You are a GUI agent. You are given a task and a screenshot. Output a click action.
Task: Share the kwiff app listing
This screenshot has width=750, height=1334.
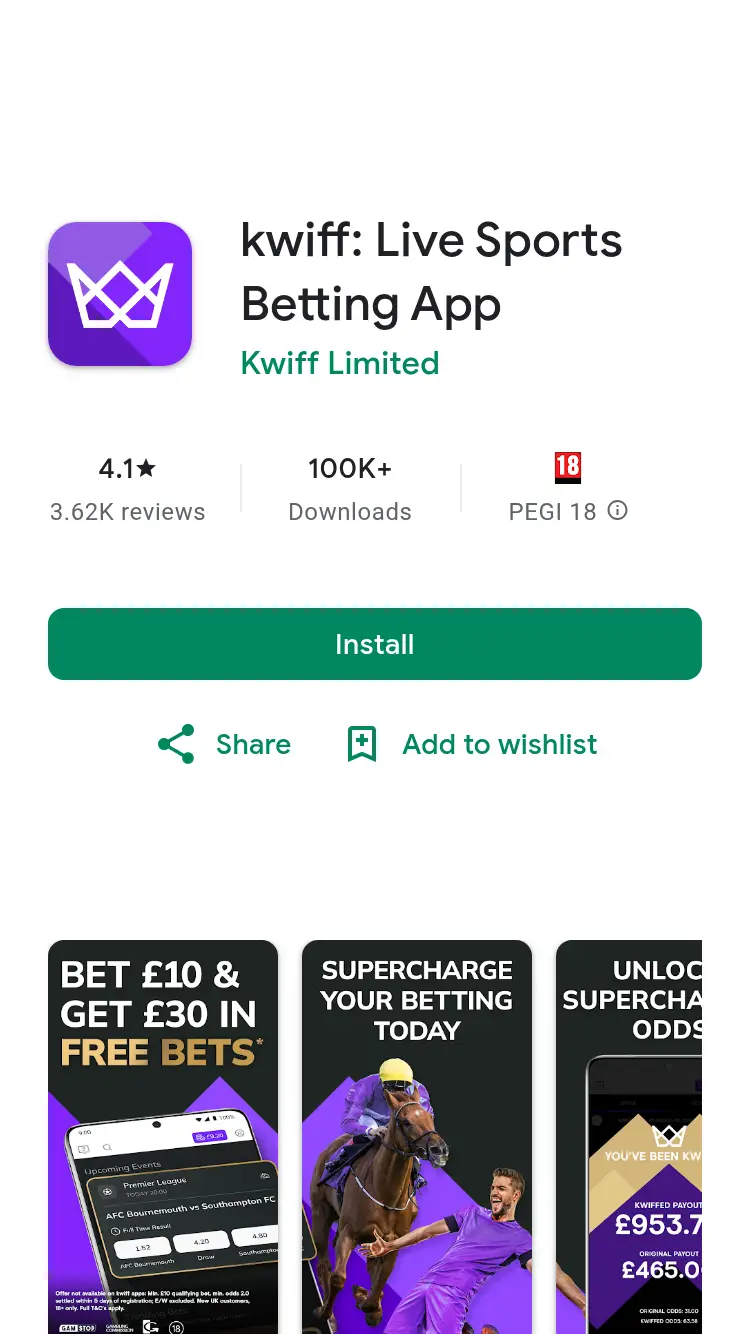click(225, 744)
